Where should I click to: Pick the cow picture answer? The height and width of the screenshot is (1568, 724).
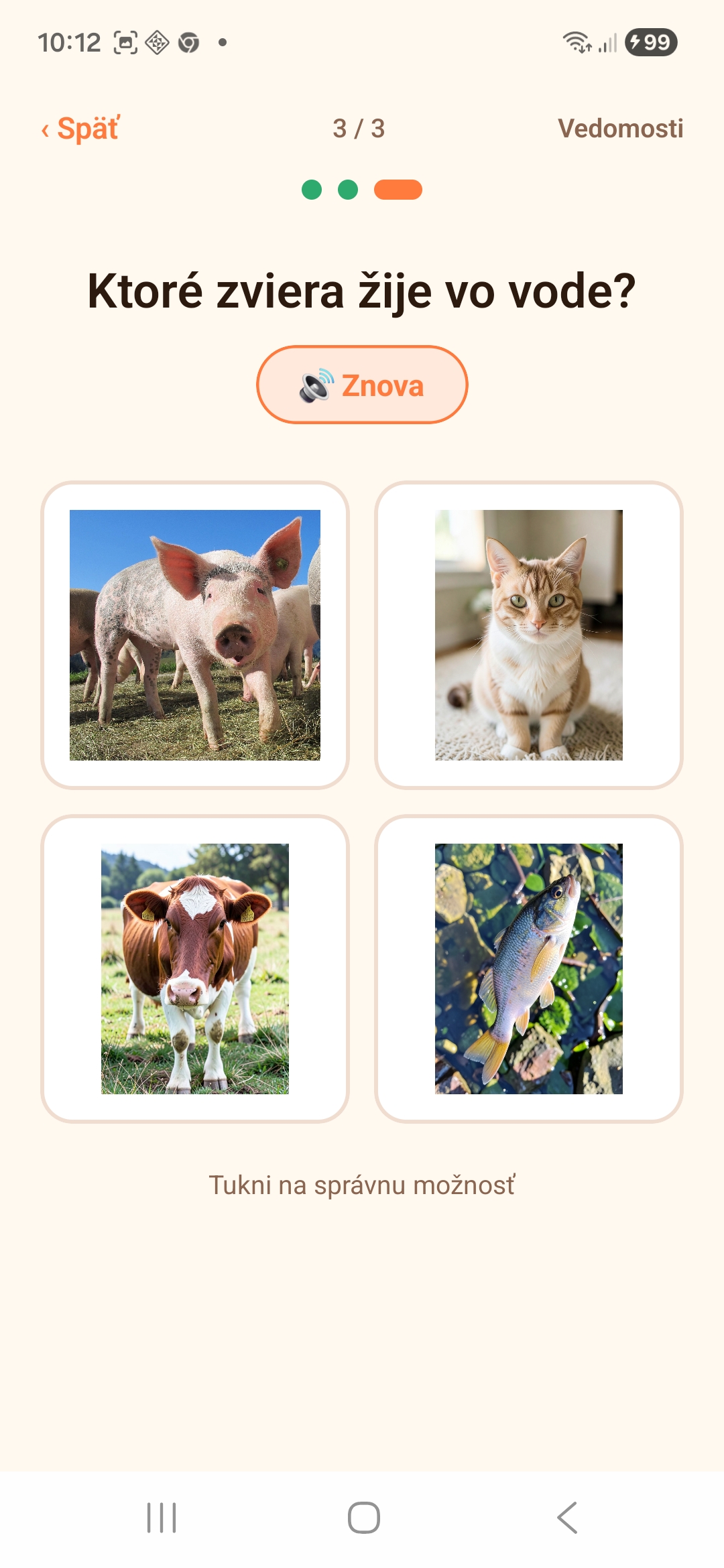pyautogui.click(x=195, y=969)
